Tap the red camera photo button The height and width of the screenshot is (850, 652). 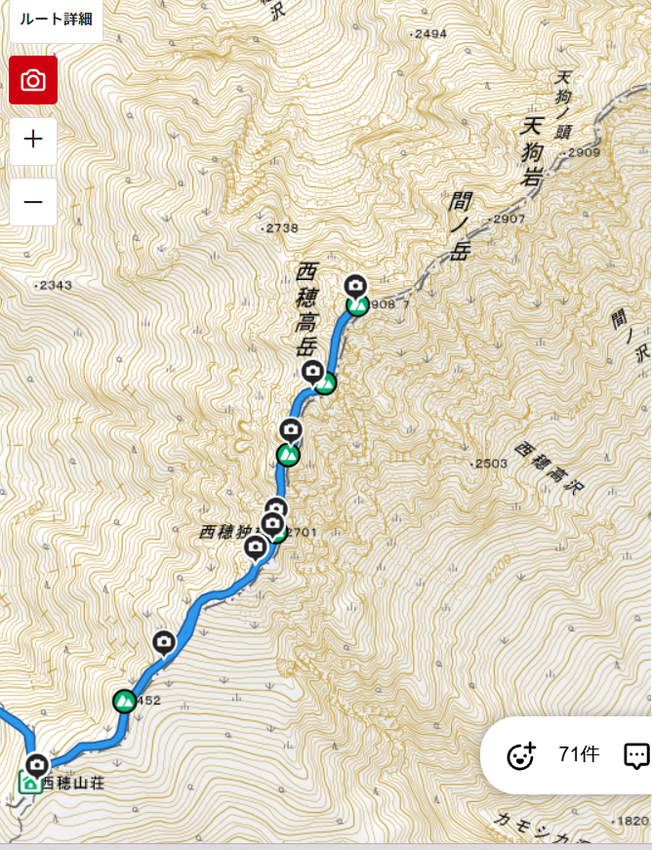(x=33, y=80)
